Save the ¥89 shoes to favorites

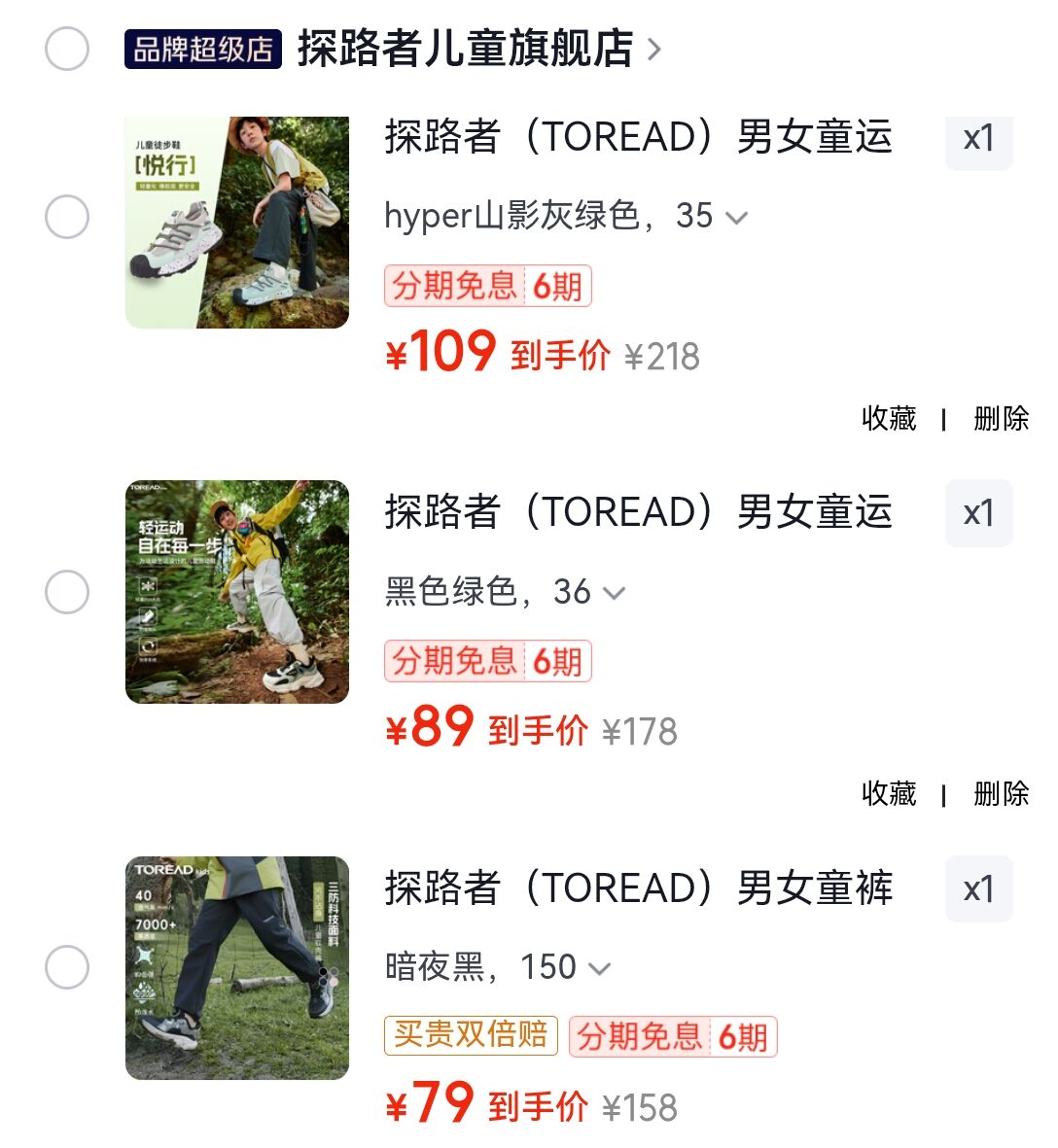point(889,793)
